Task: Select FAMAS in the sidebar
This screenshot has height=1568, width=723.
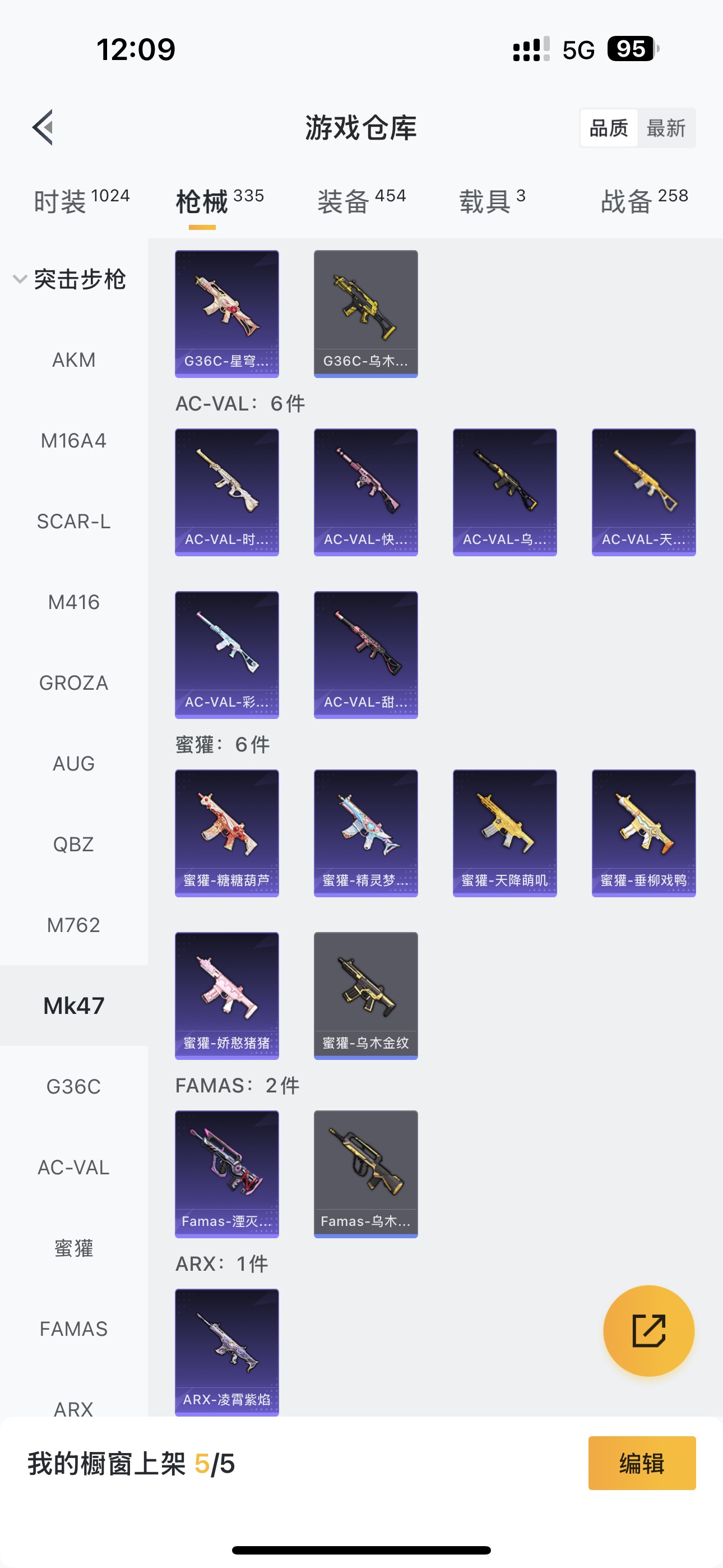Action: coord(73,1329)
